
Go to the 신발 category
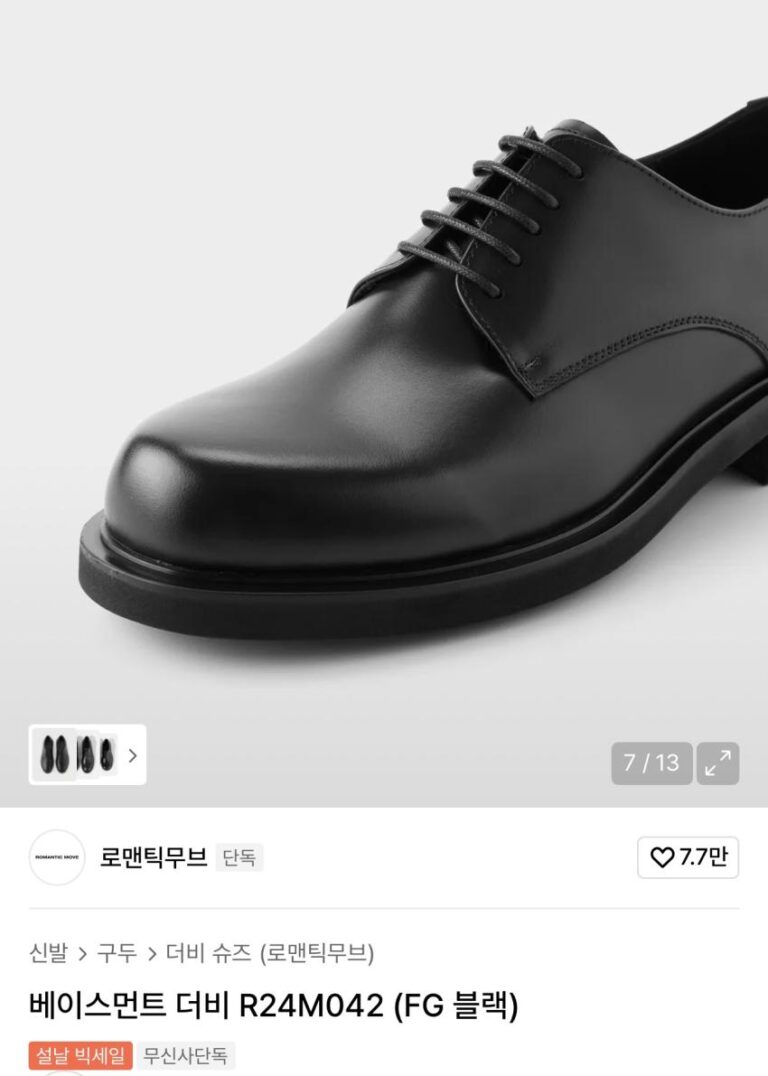click(48, 953)
